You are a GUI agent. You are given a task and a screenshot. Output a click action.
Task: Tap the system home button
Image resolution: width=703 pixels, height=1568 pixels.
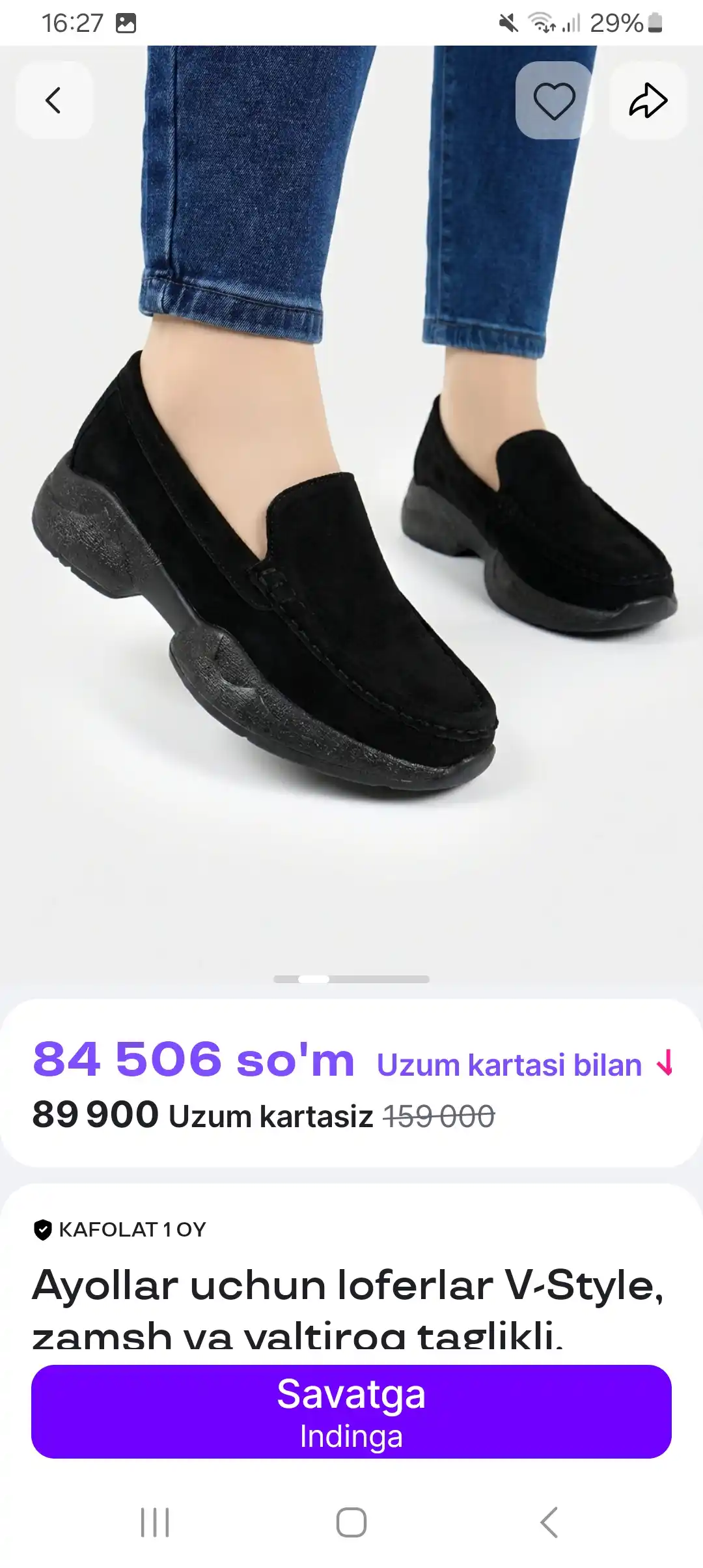tap(351, 1522)
